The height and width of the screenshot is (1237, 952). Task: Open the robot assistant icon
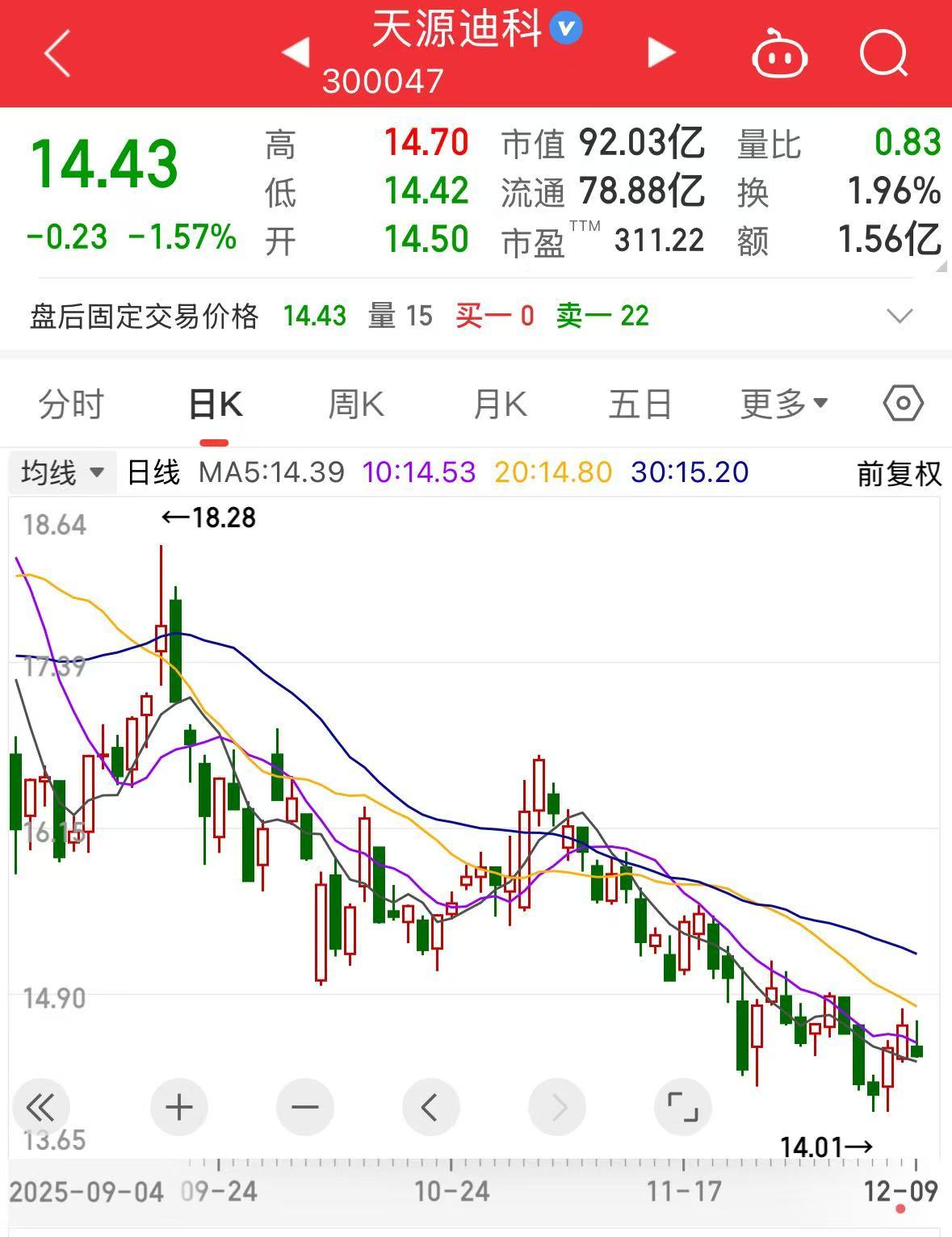coord(779,55)
